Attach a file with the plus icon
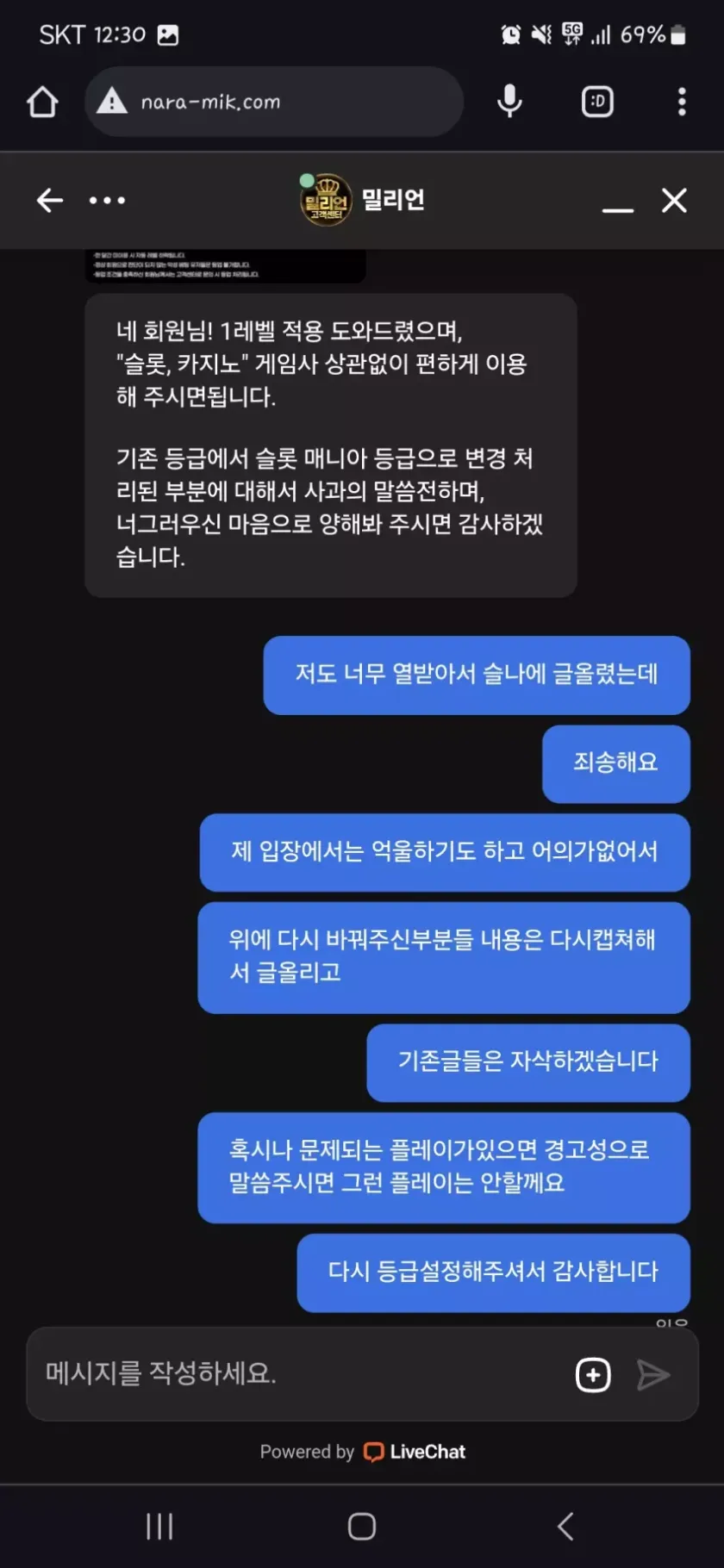 [x=593, y=1374]
